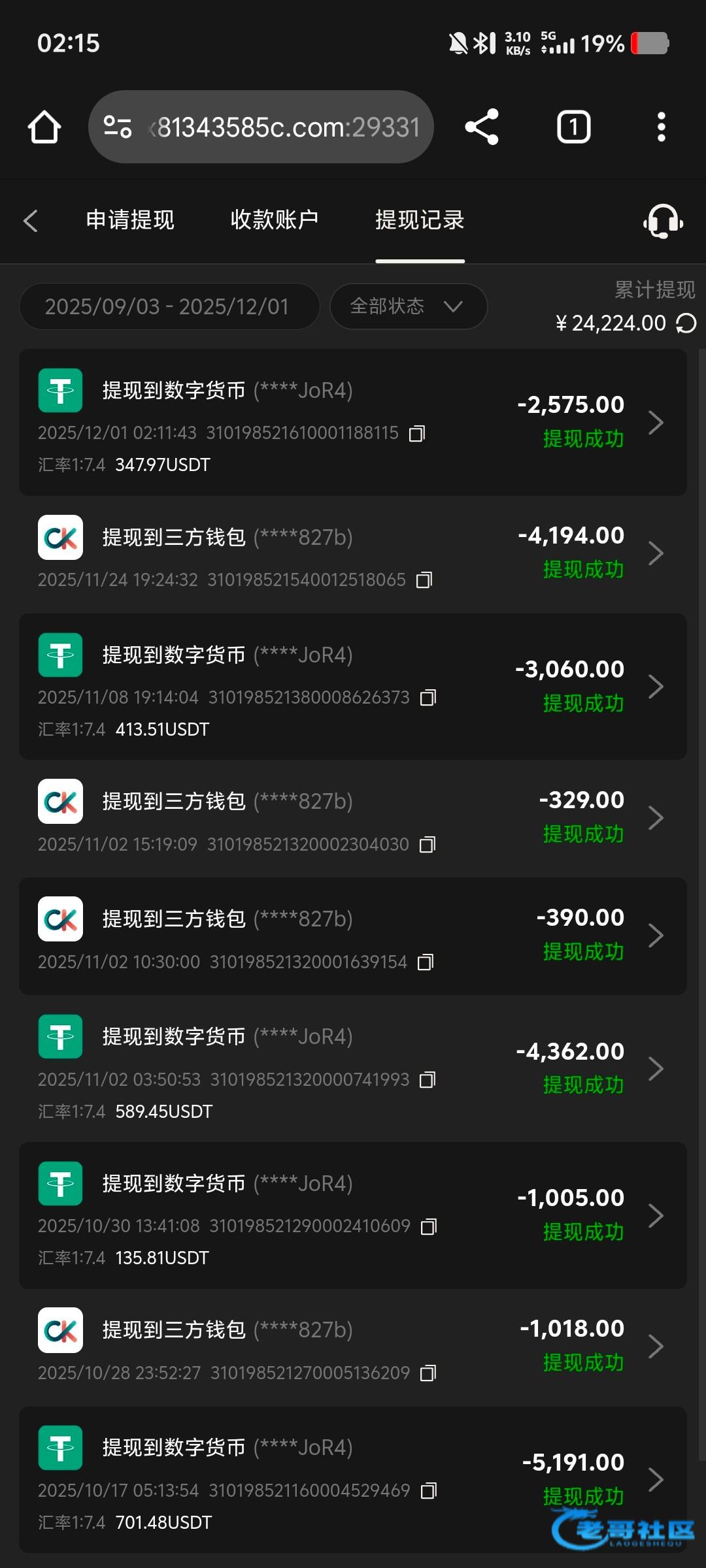Image resolution: width=706 pixels, height=1568 pixels.
Task: Open the browser overflow menu
Action: 661,127
